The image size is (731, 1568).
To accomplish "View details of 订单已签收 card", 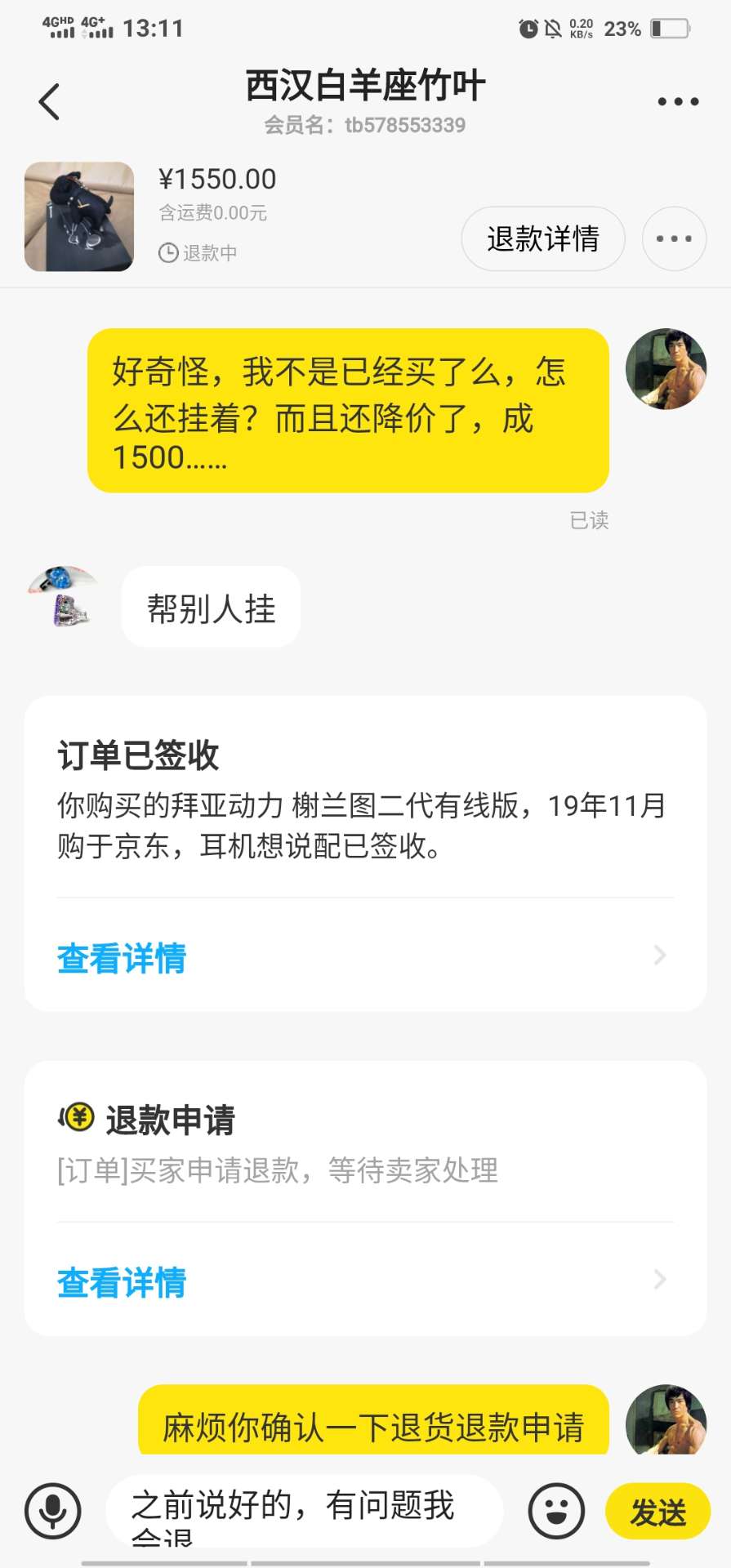I will [365, 957].
